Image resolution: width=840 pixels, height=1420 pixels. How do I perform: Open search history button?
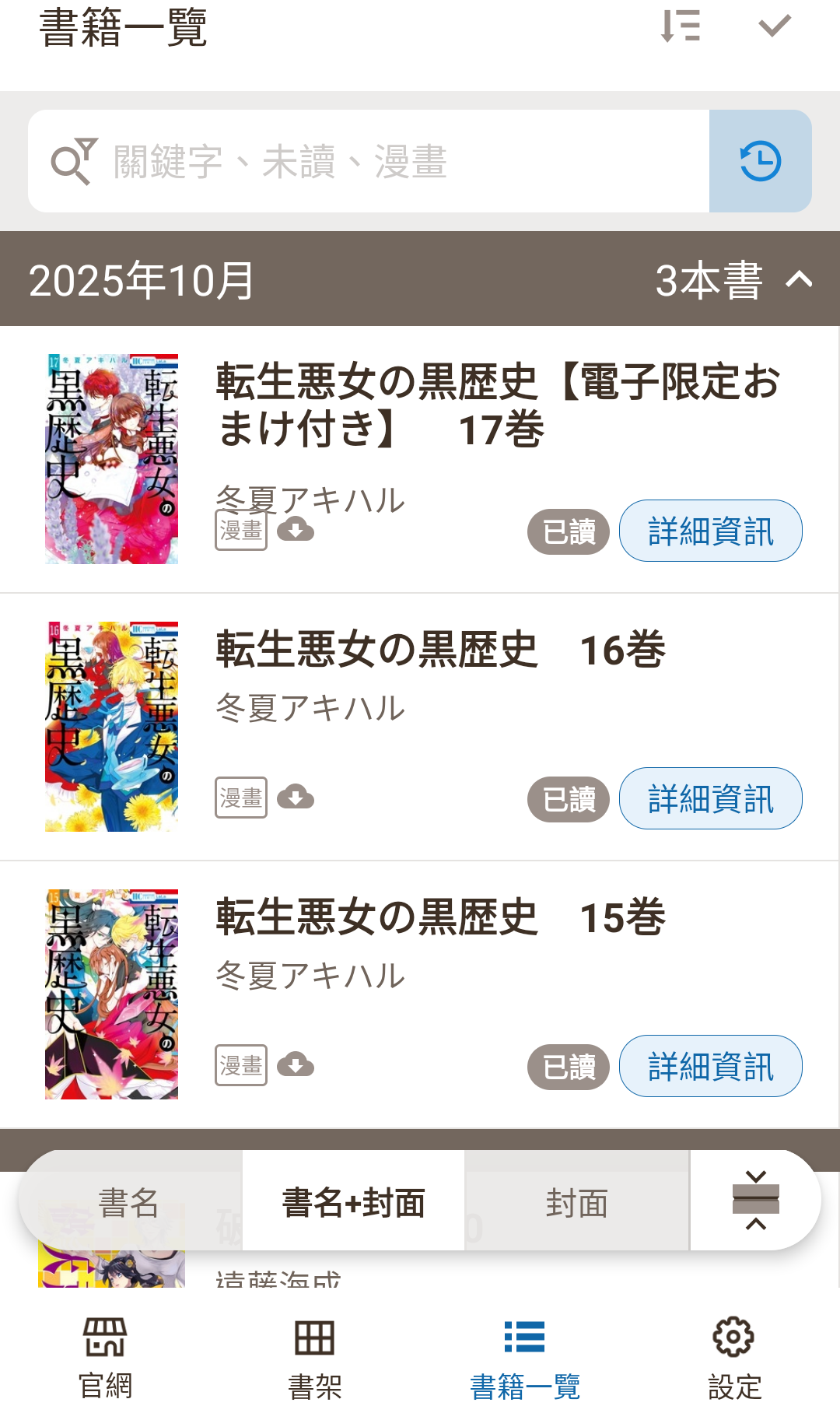tap(760, 162)
